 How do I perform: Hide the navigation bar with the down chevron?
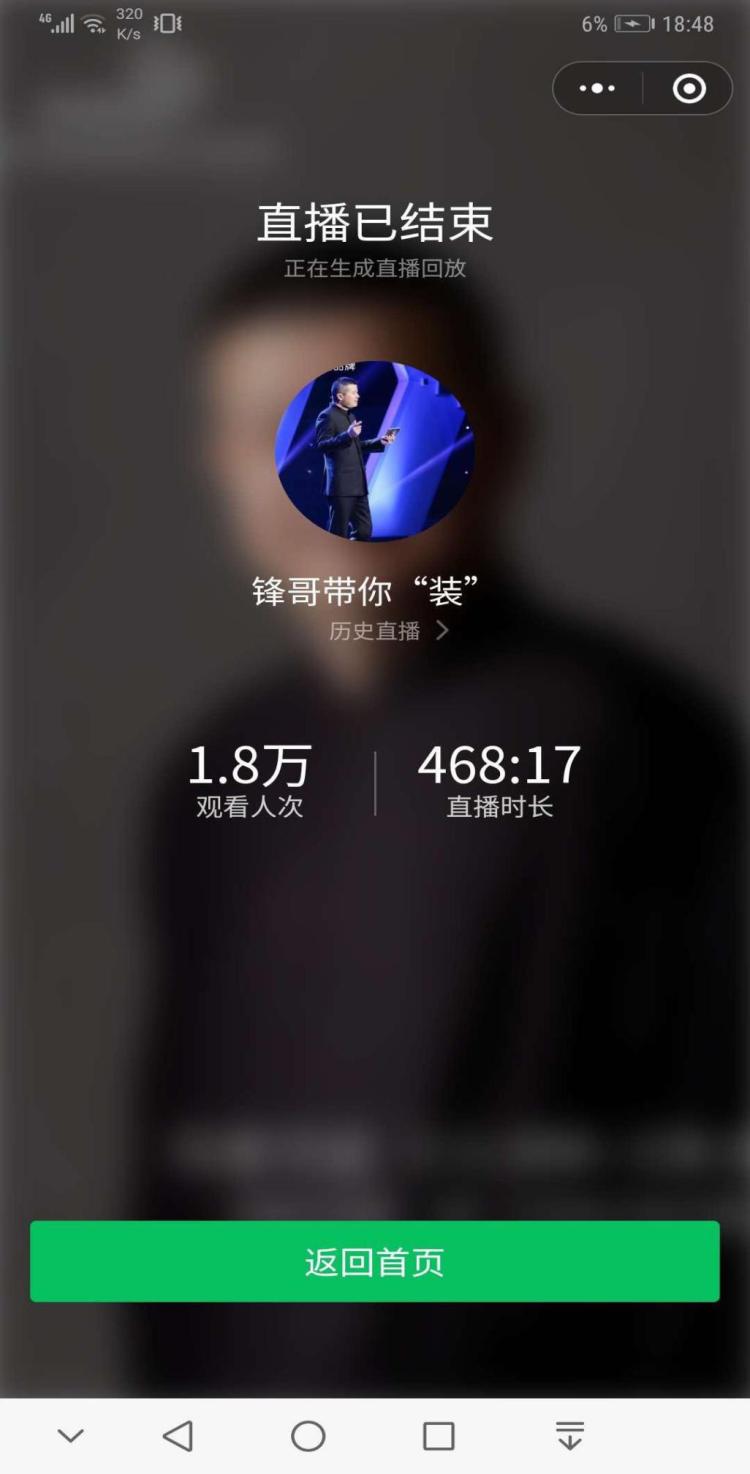coord(70,1436)
